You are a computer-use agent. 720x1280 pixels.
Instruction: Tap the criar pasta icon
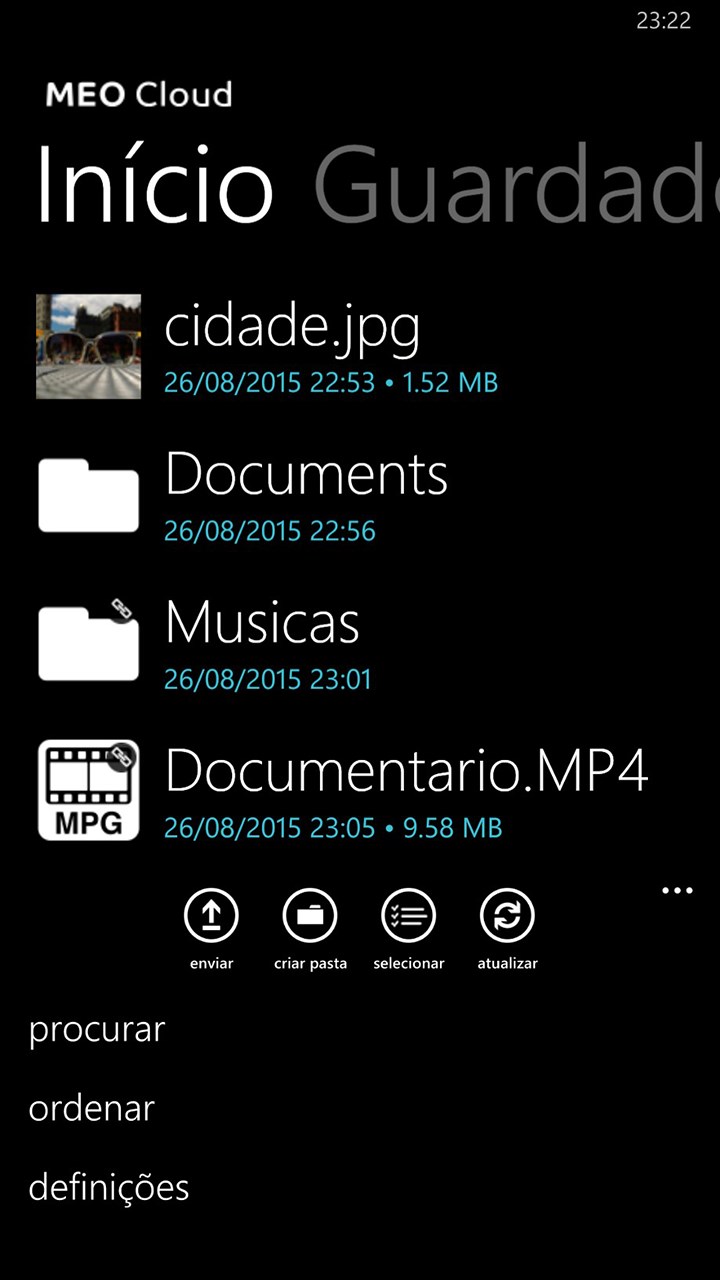pos(310,914)
